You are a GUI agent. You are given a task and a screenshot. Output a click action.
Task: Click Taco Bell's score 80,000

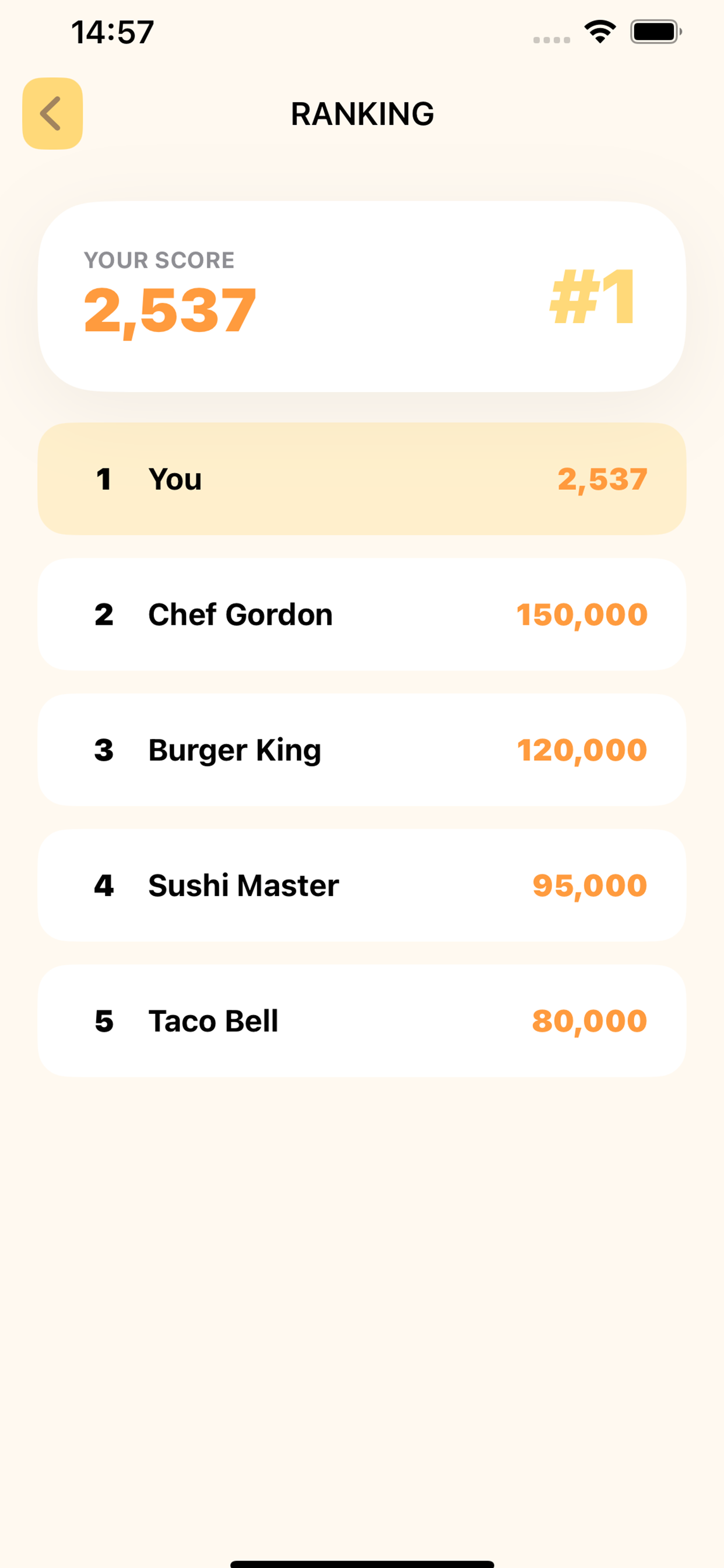pos(589,1021)
